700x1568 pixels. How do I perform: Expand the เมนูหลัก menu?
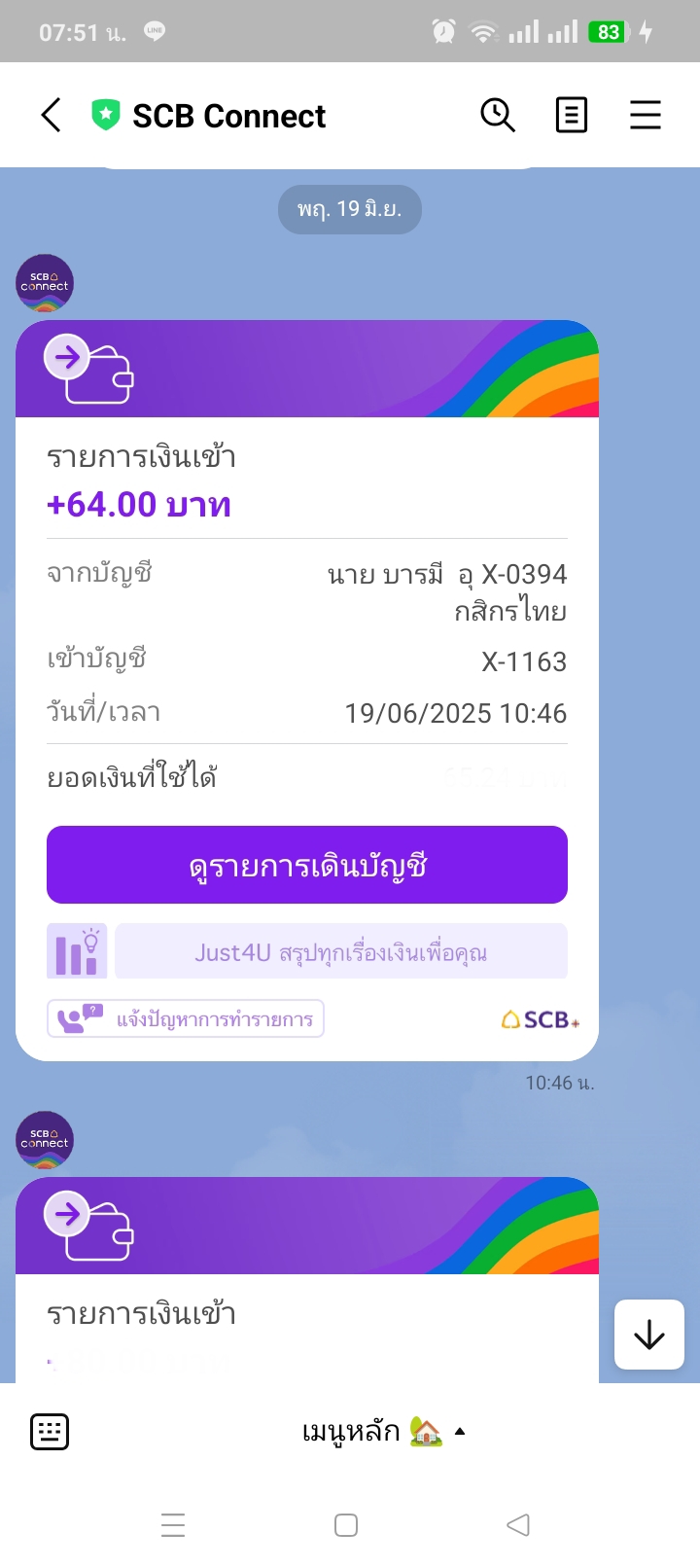coord(384,1432)
